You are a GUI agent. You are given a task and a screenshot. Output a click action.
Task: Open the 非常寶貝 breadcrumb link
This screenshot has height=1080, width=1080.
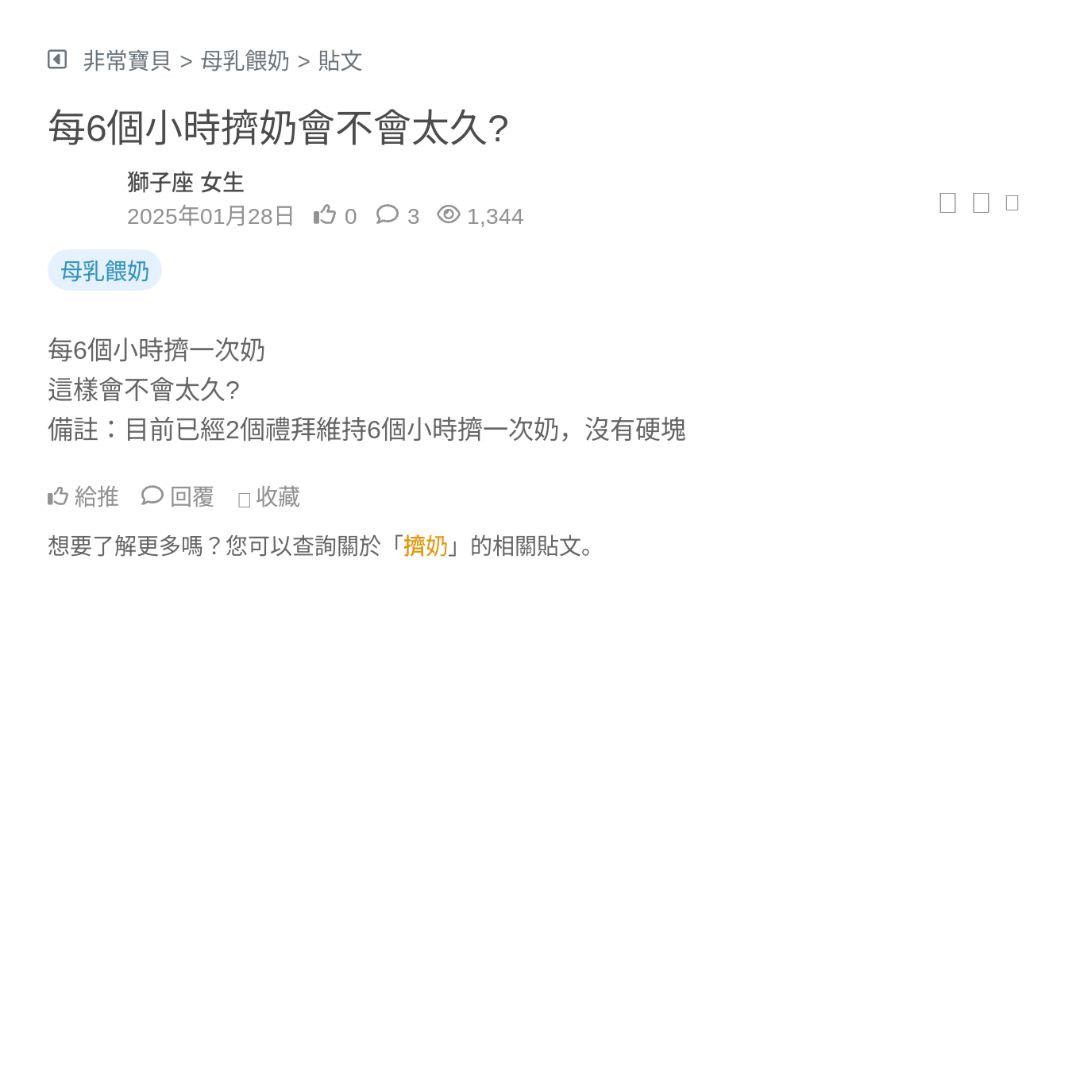[x=127, y=61]
